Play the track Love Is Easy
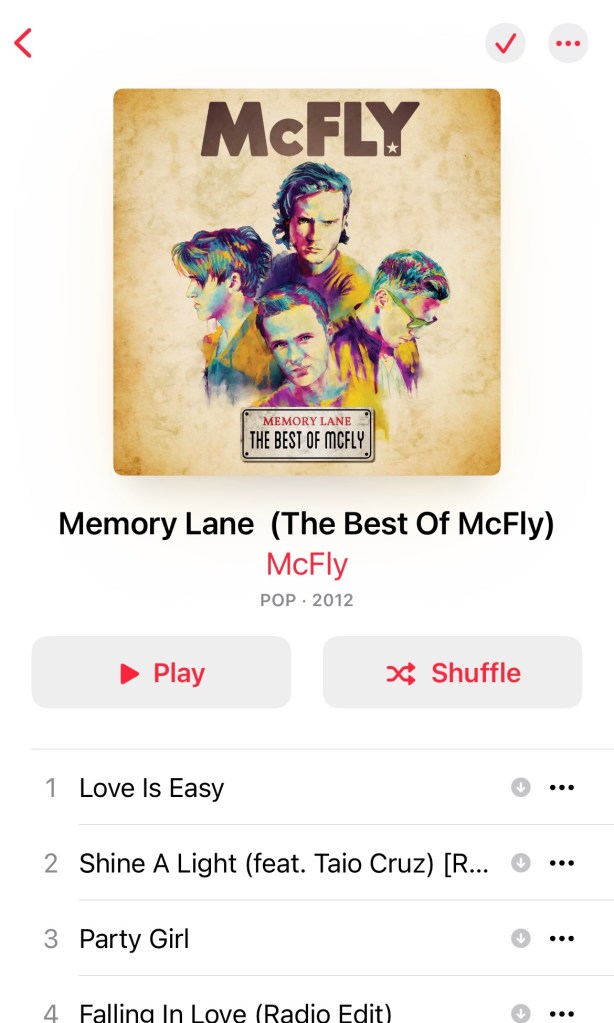 (x=152, y=788)
